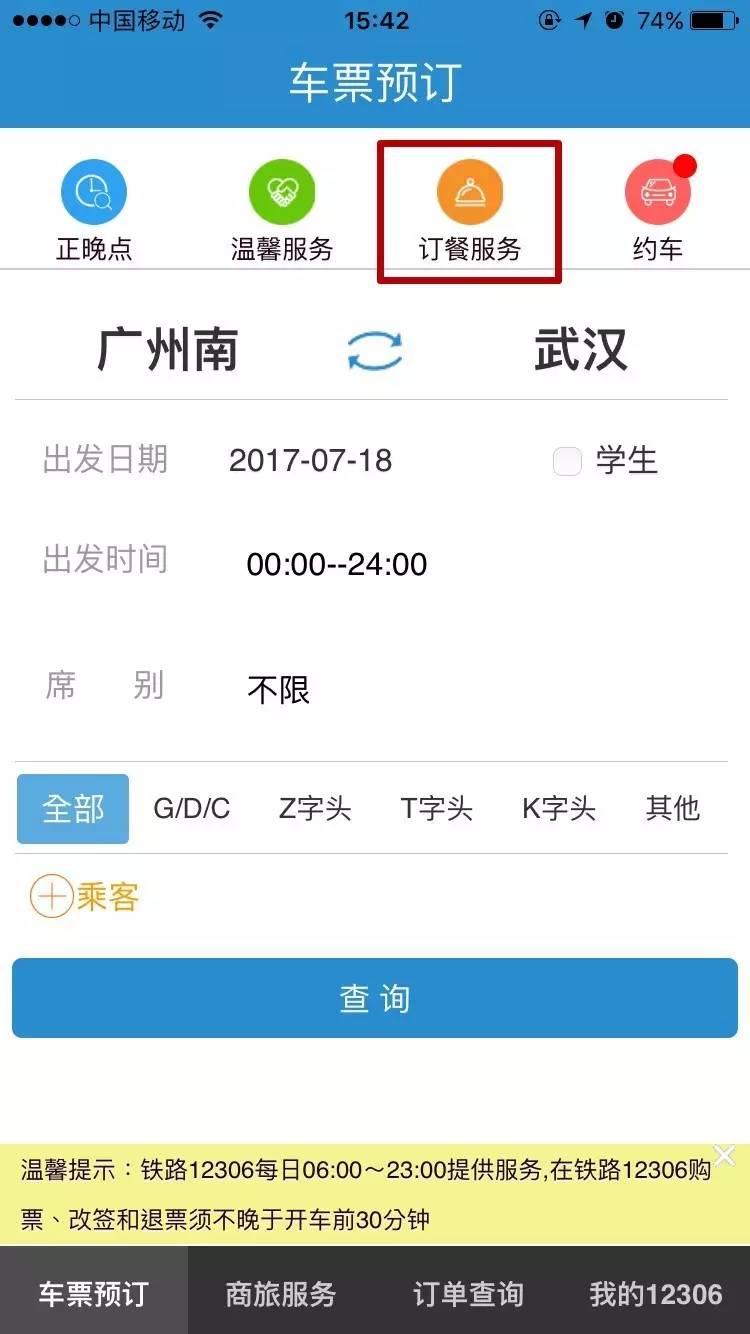Change arrival station 武汉
Viewport: 750px width, 1334px height.
580,350
